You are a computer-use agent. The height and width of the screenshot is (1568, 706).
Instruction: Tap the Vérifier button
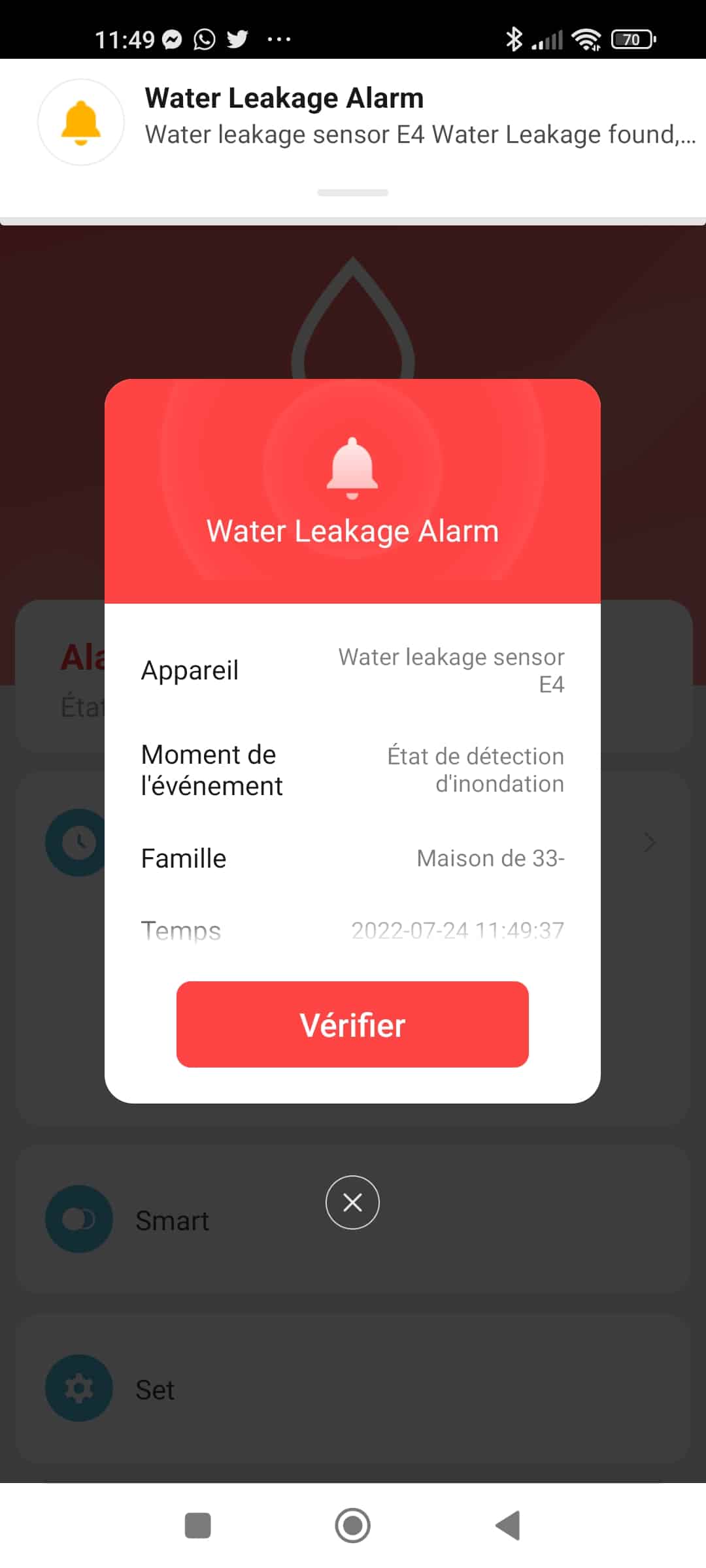click(x=352, y=1024)
